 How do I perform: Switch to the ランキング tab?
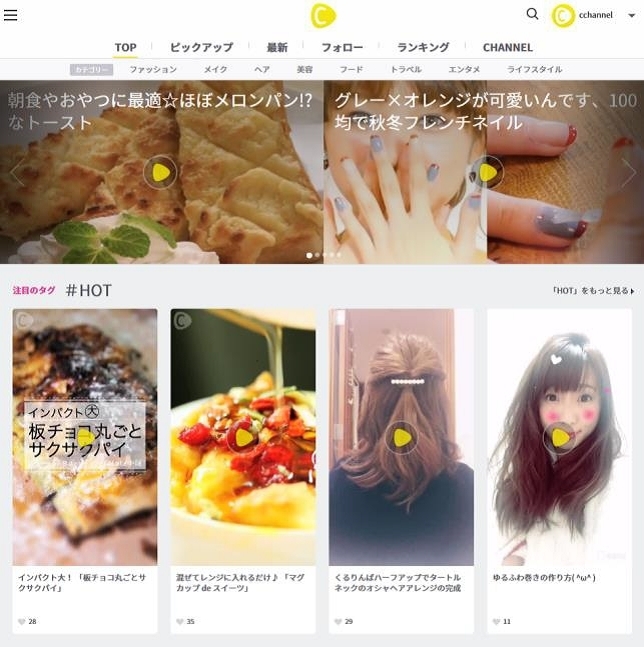click(423, 47)
